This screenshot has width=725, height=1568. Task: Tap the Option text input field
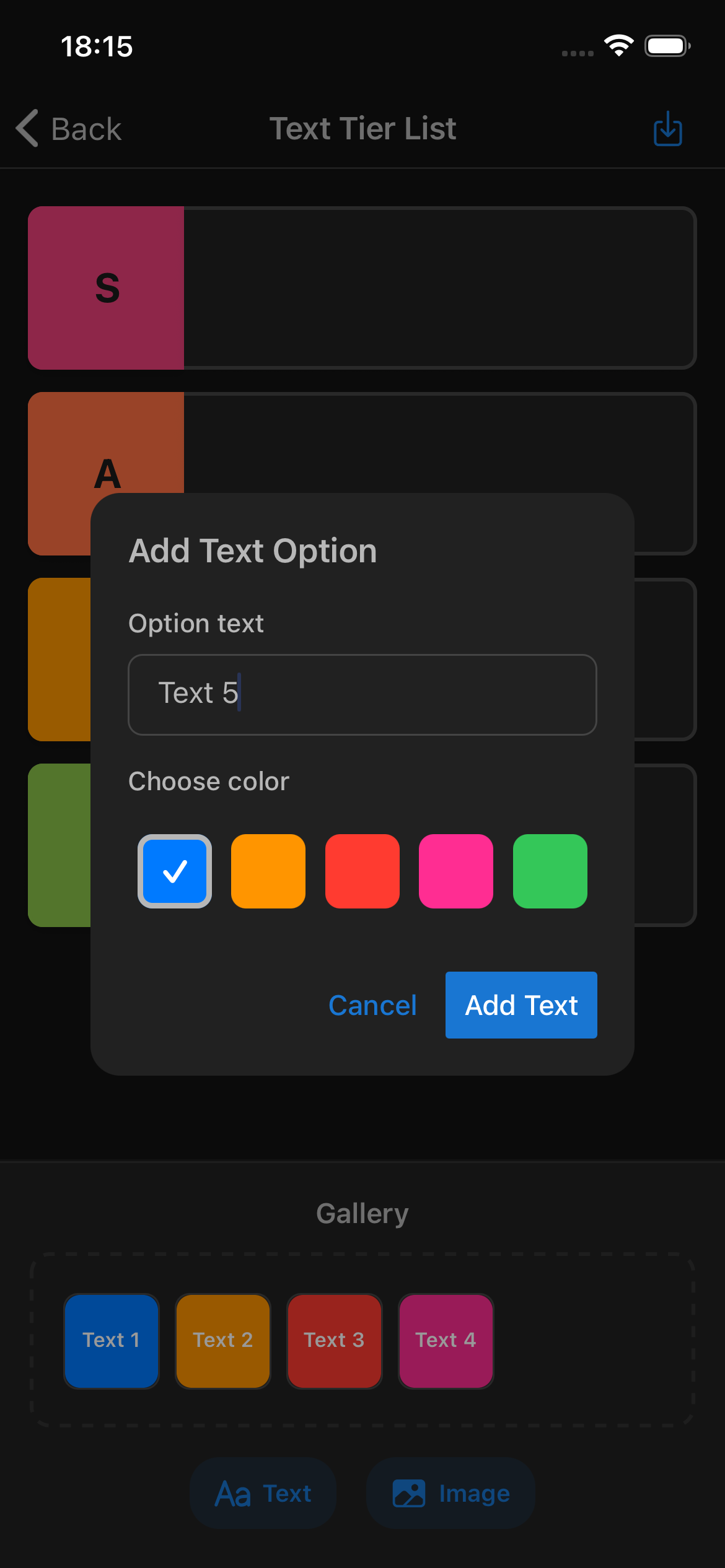tap(362, 694)
